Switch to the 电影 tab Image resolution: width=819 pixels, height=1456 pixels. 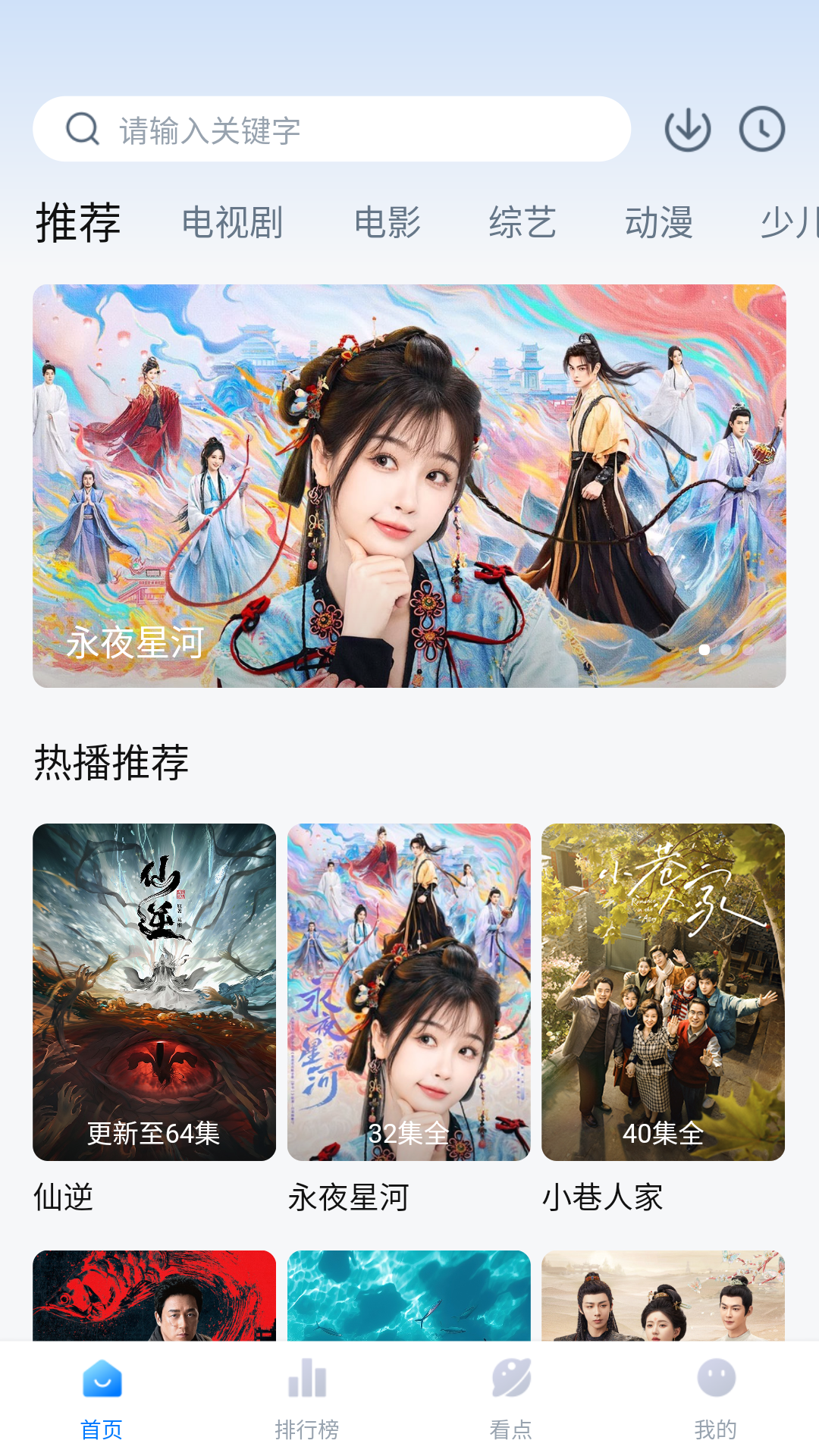coord(388,223)
